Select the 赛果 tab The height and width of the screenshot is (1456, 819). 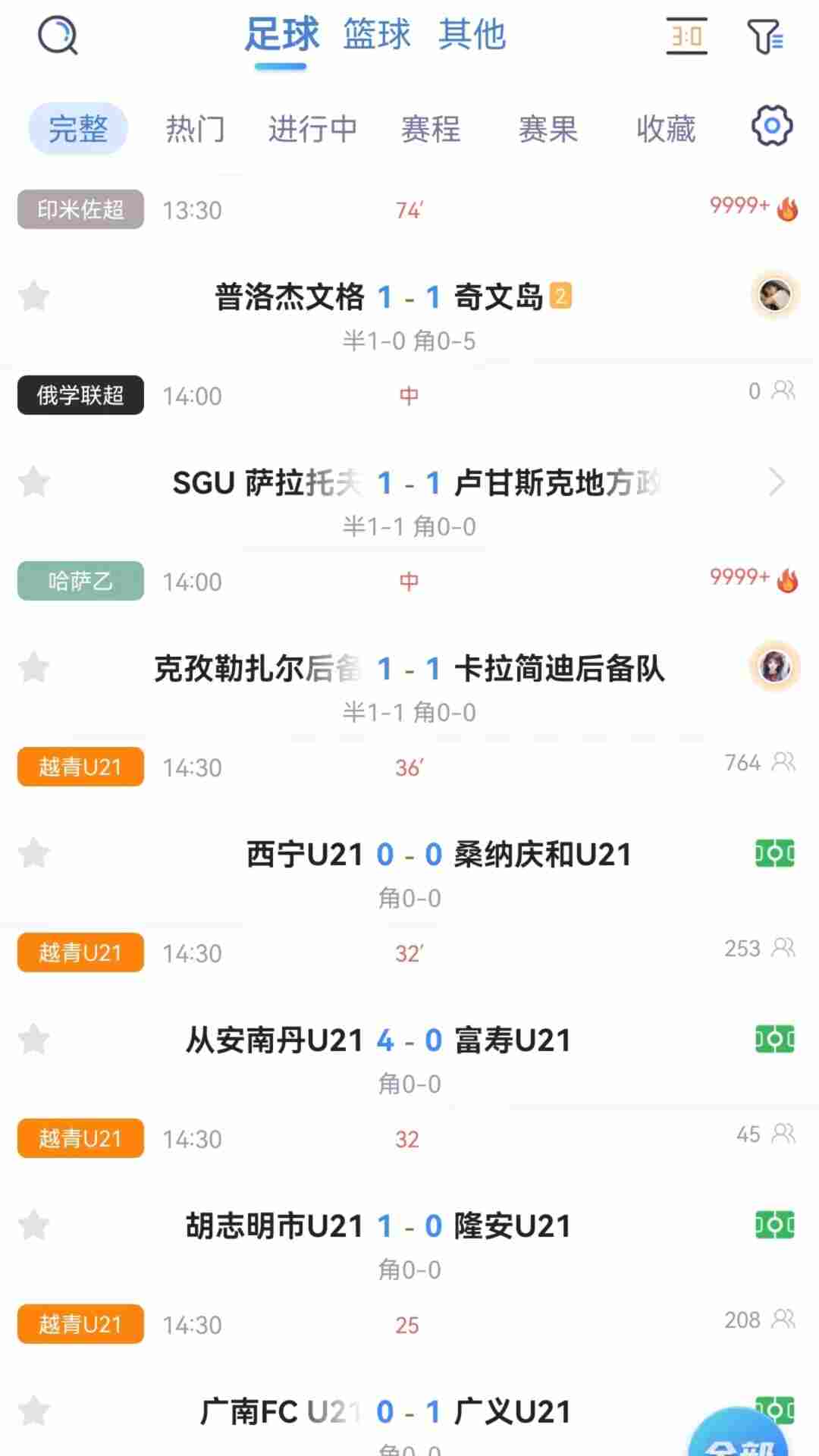548,129
